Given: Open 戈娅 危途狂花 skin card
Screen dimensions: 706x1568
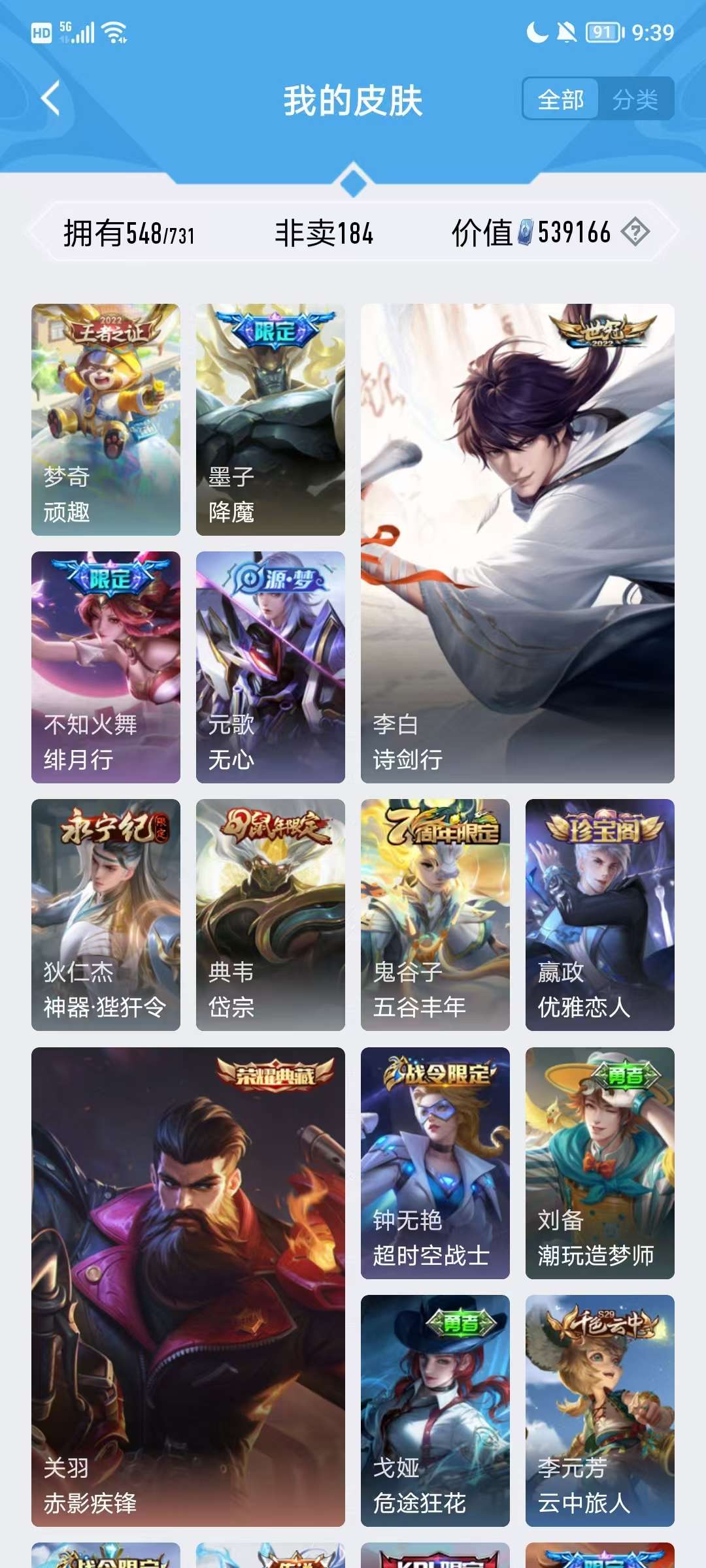Looking at the screenshot, I should pos(435,1411).
